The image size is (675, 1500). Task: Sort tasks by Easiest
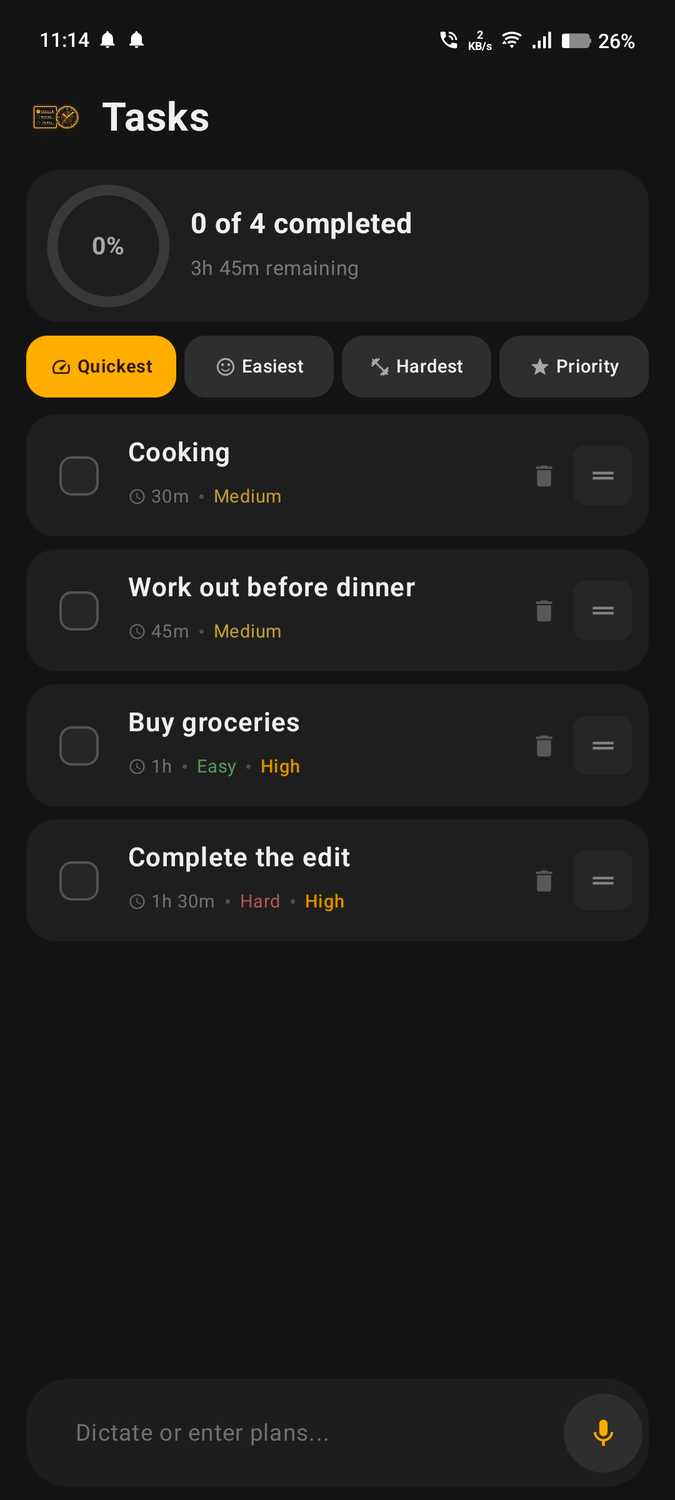(x=259, y=366)
